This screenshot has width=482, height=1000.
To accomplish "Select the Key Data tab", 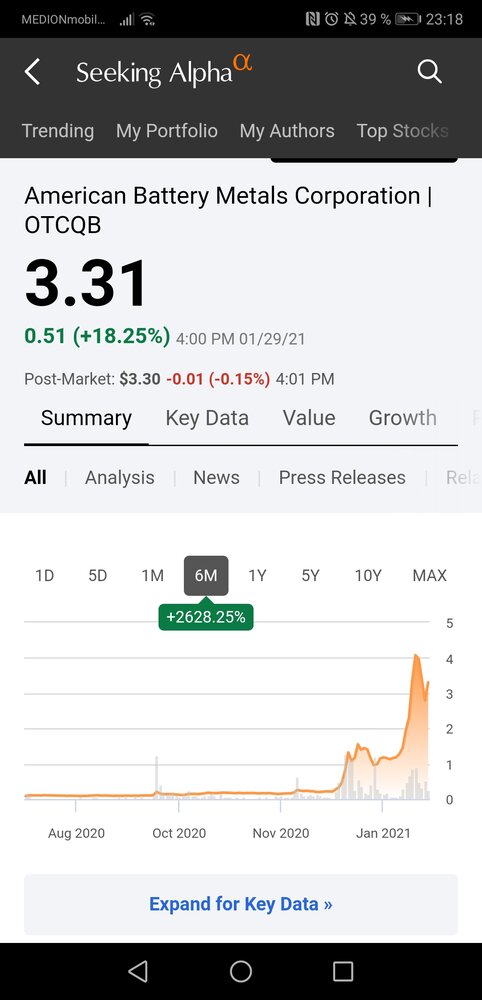I will (x=207, y=418).
